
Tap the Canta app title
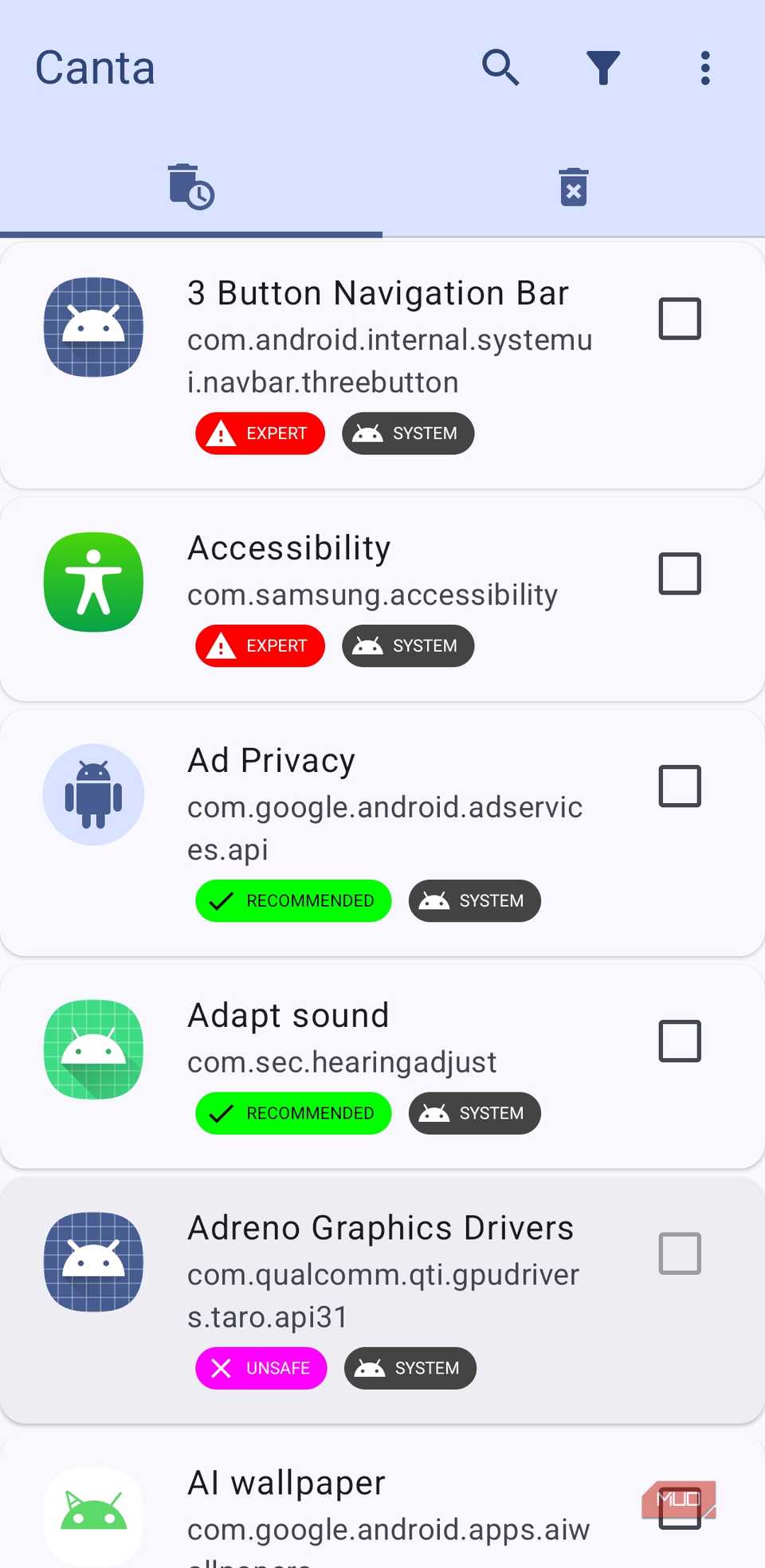95,67
